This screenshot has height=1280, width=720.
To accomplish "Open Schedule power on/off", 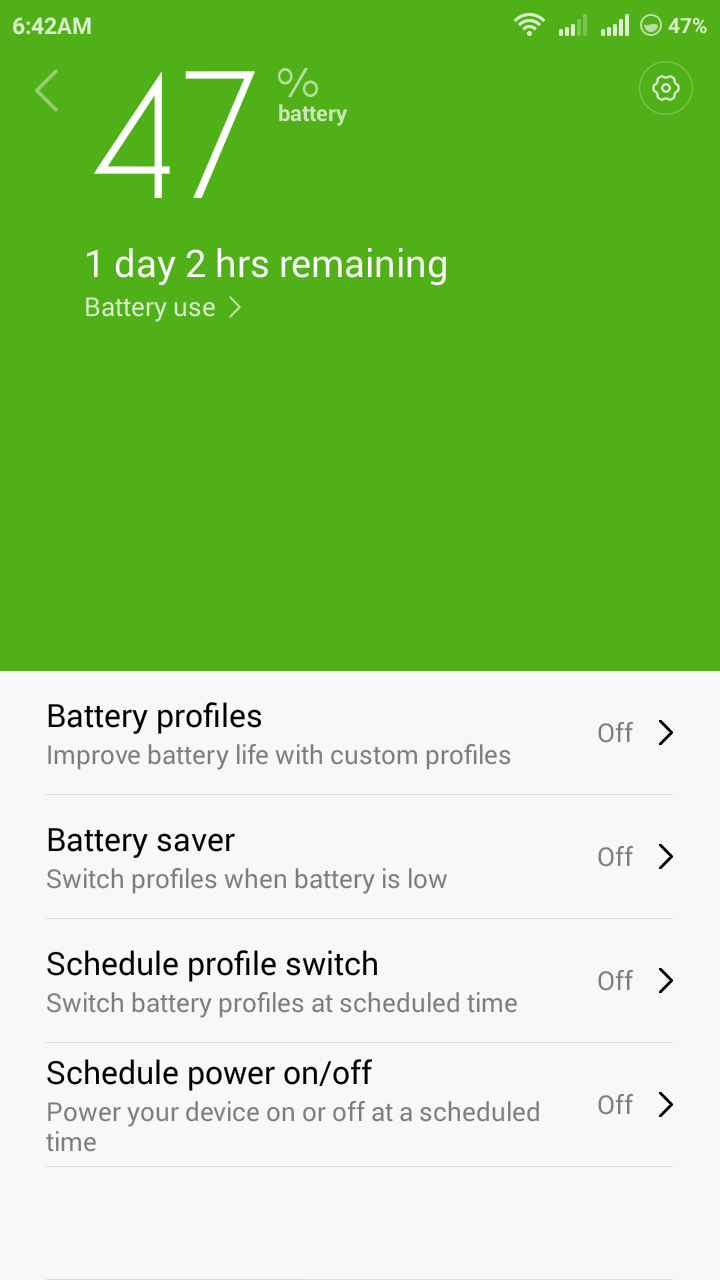I will click(x=360, y=1105).
